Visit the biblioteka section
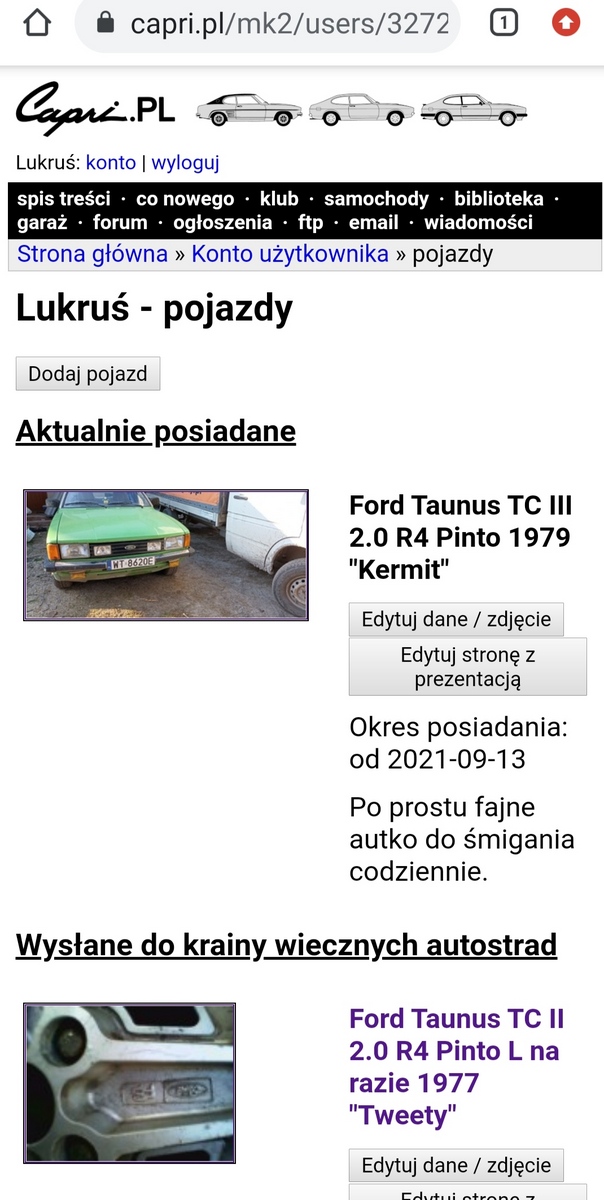 click(499, 198)
